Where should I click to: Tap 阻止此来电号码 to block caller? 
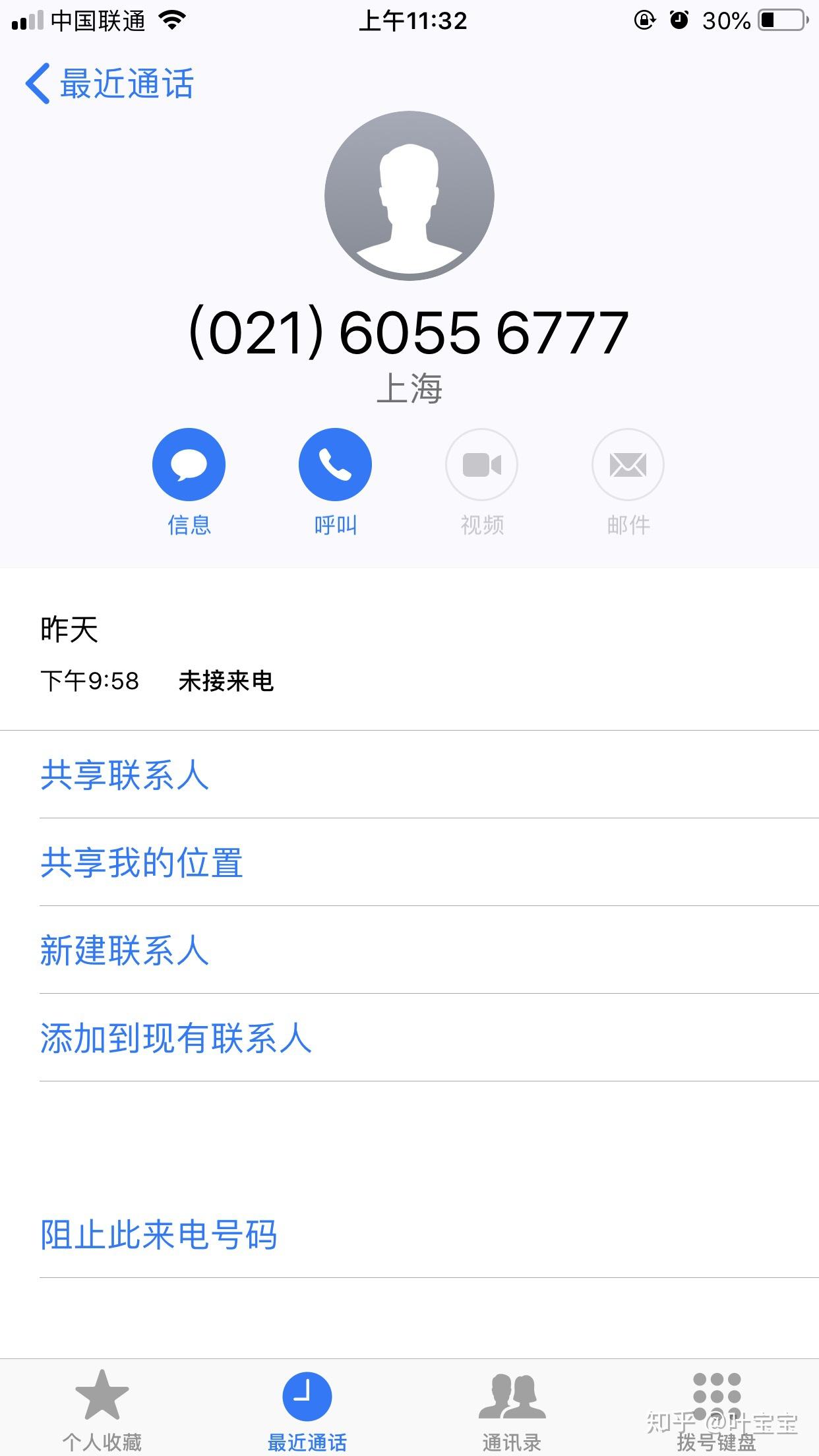159,1234
